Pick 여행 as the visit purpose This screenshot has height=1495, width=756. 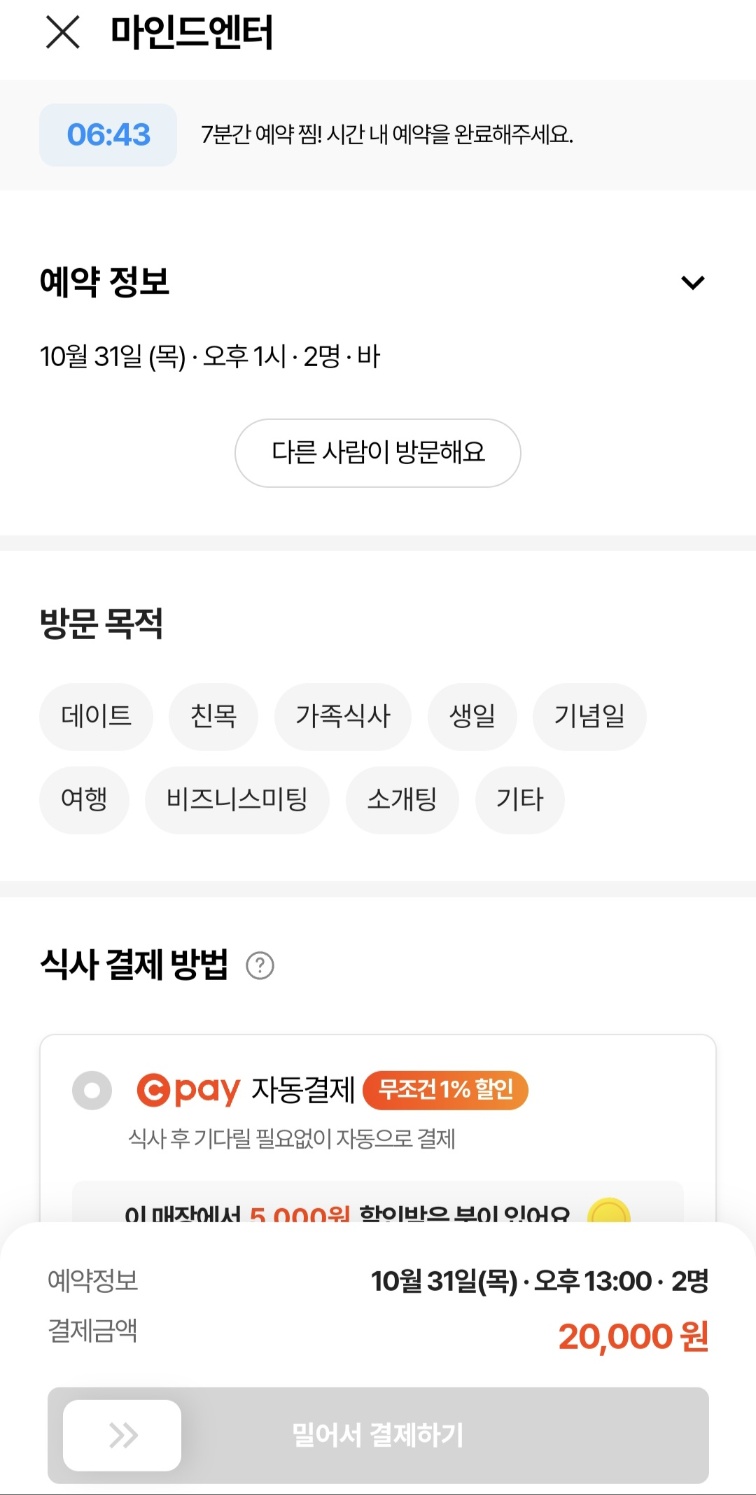(84, 799)
